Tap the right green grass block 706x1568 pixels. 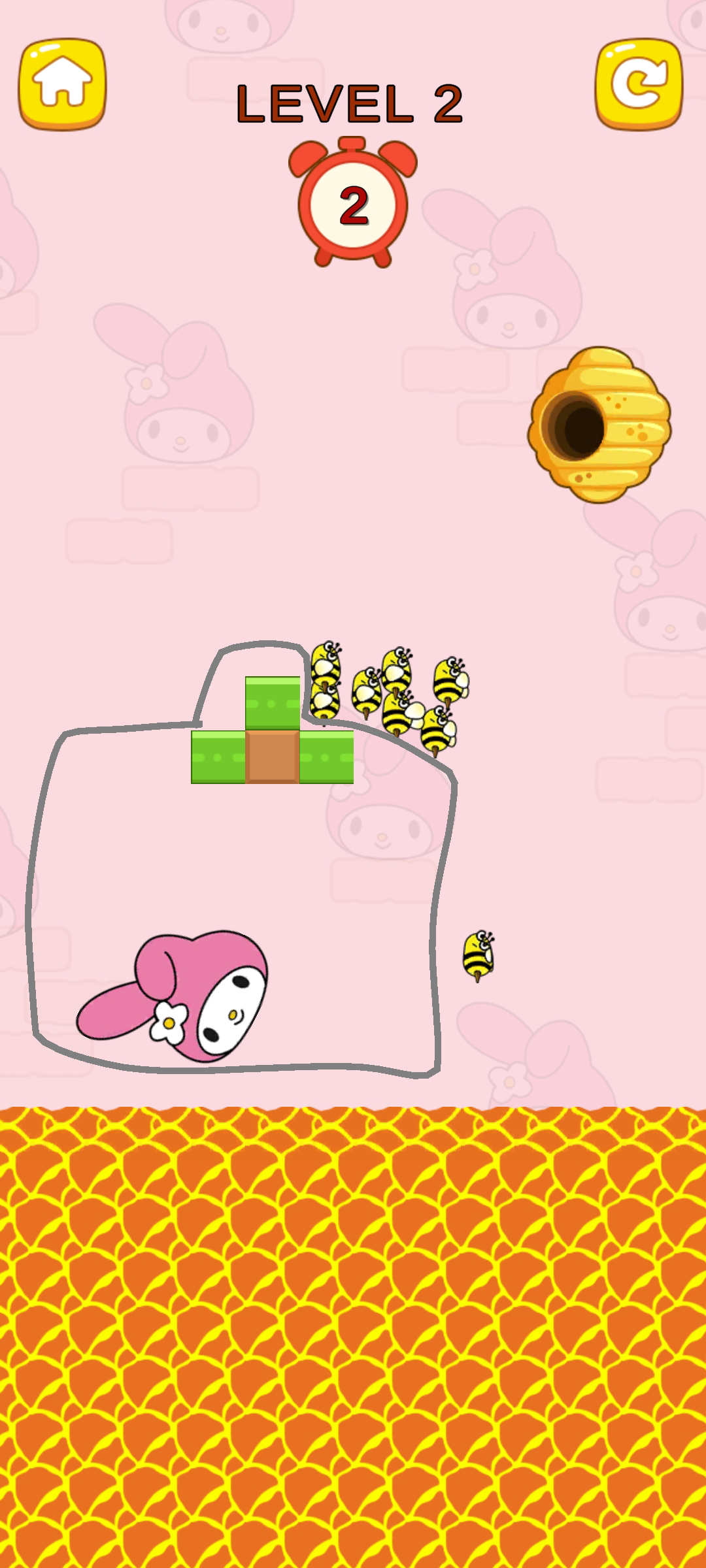coord(327,758)
